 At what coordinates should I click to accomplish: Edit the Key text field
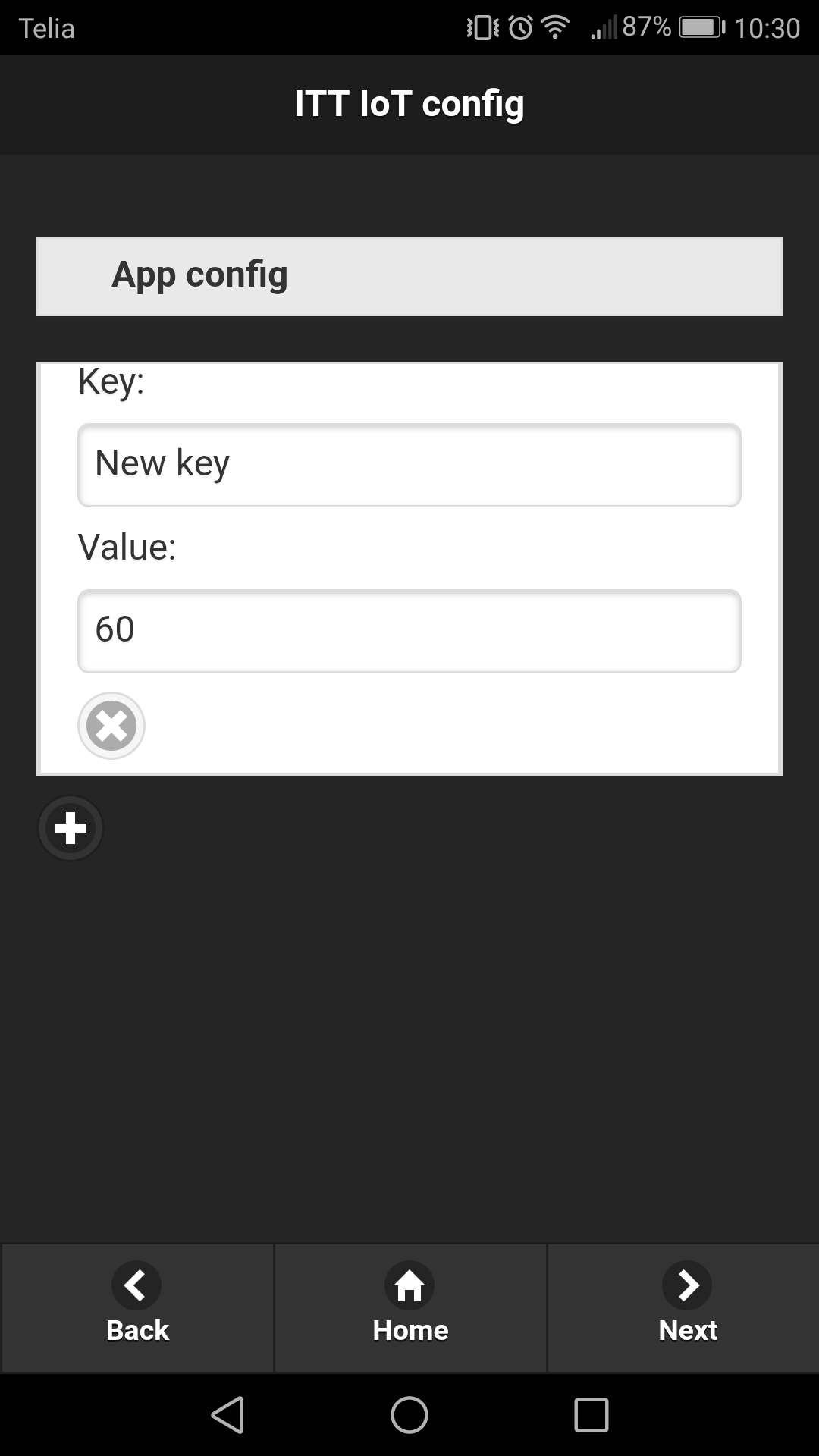tap(409, 465)
